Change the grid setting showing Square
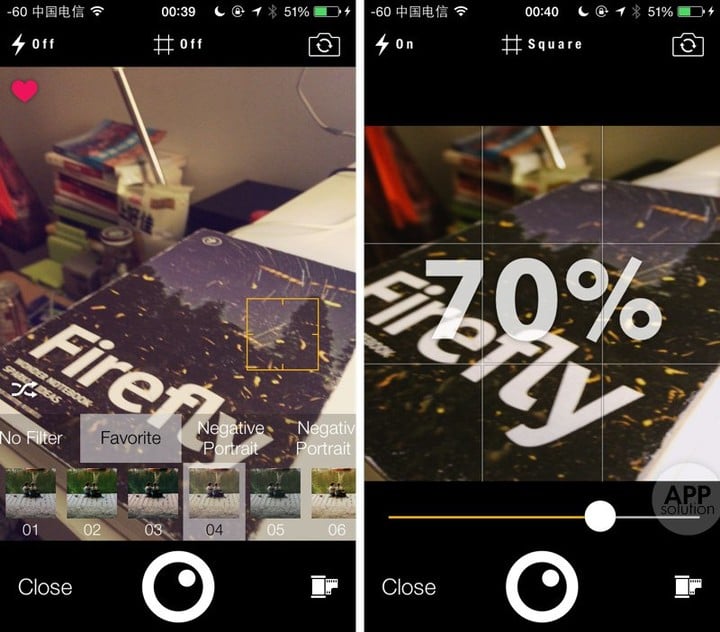 coord(541,44)
